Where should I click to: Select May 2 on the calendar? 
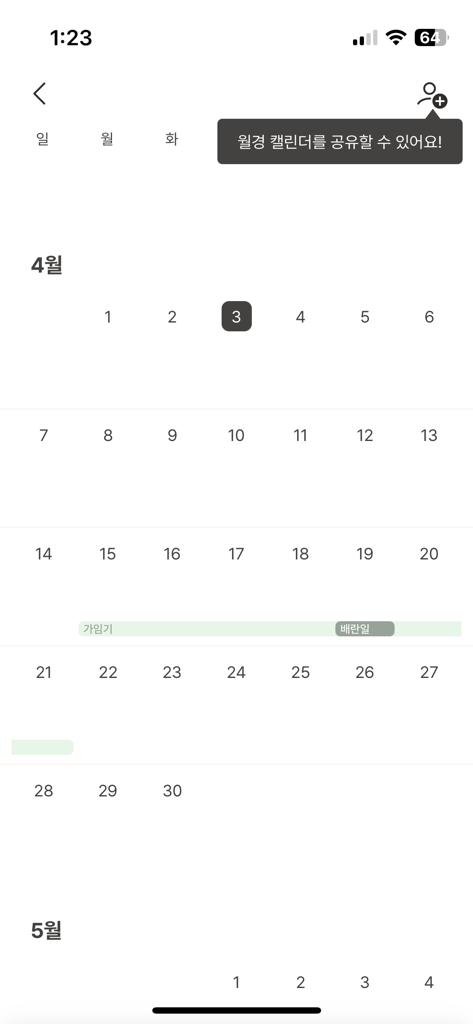[x=301, y=982]
